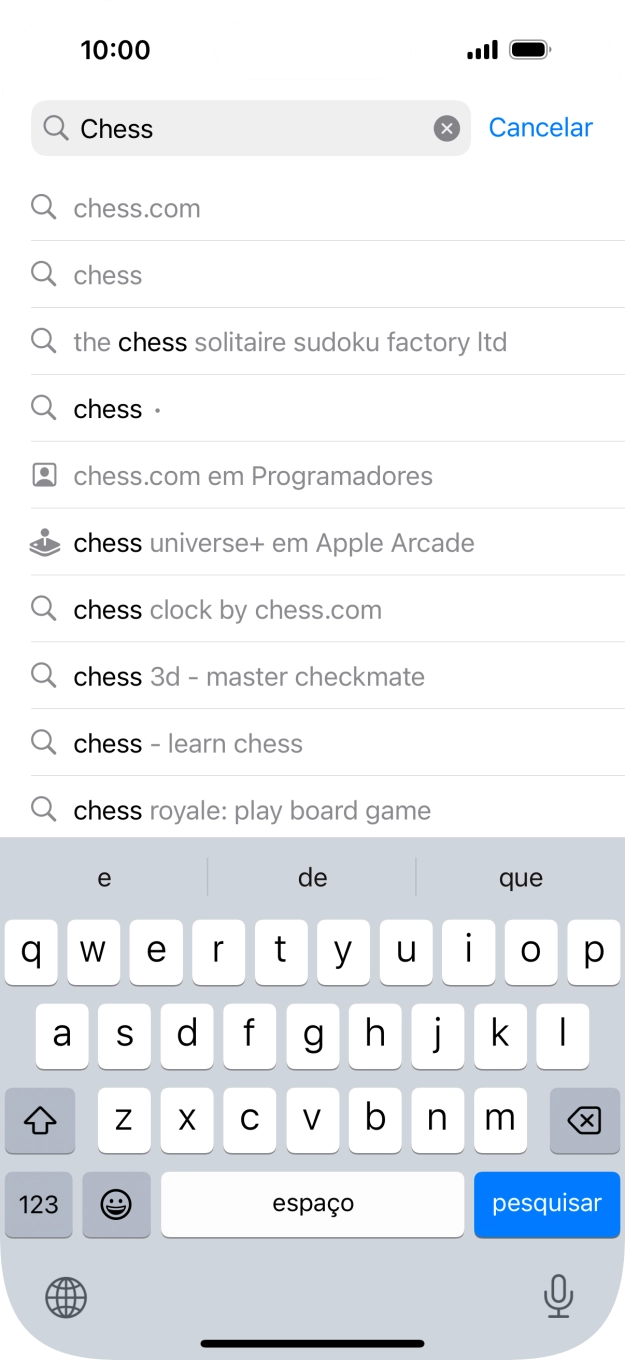This screenshot has width=625, height=1360.
Task: Change keyboard language with the globe
Action: pyautogui.click(x=66, y=1298)
